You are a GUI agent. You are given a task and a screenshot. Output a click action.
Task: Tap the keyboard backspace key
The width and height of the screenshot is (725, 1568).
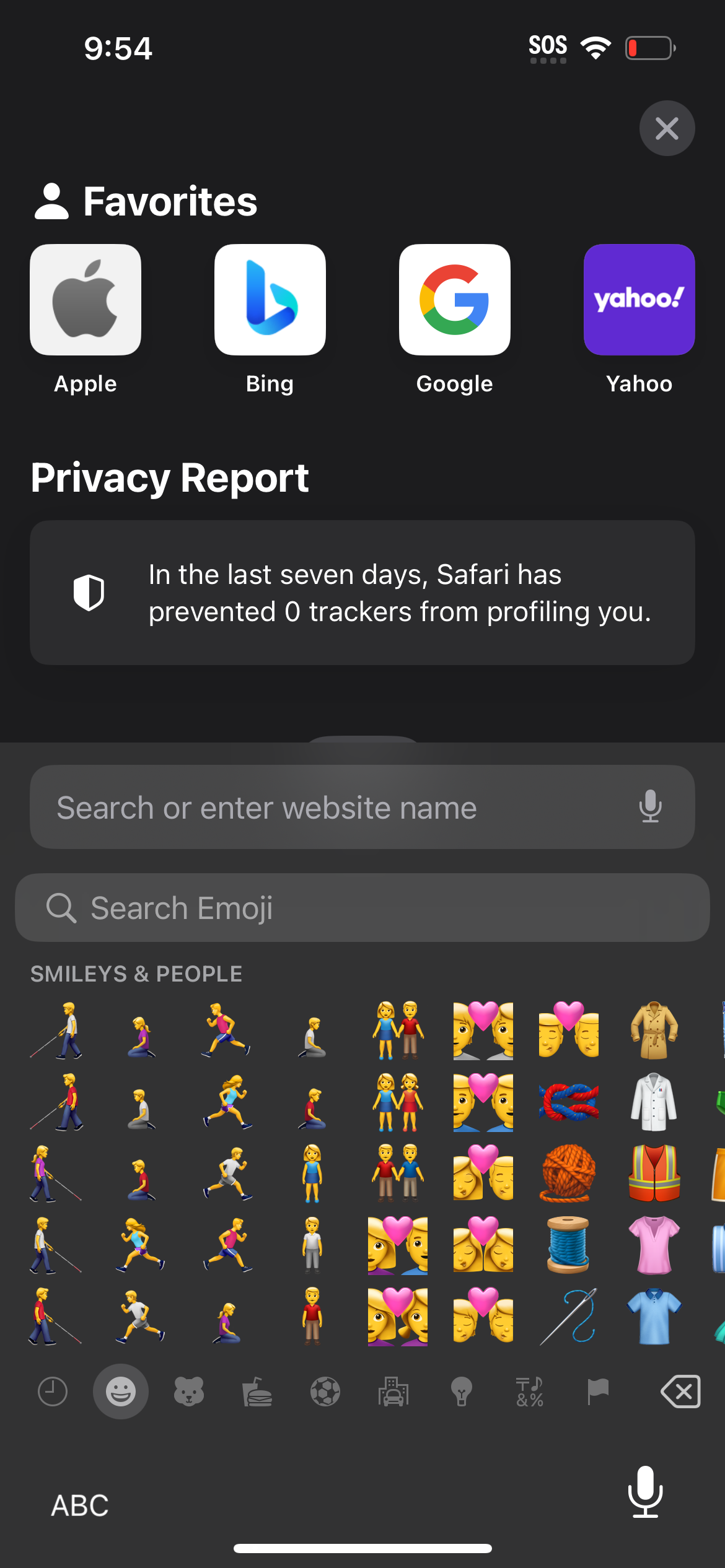click(x=680, y=1392)
